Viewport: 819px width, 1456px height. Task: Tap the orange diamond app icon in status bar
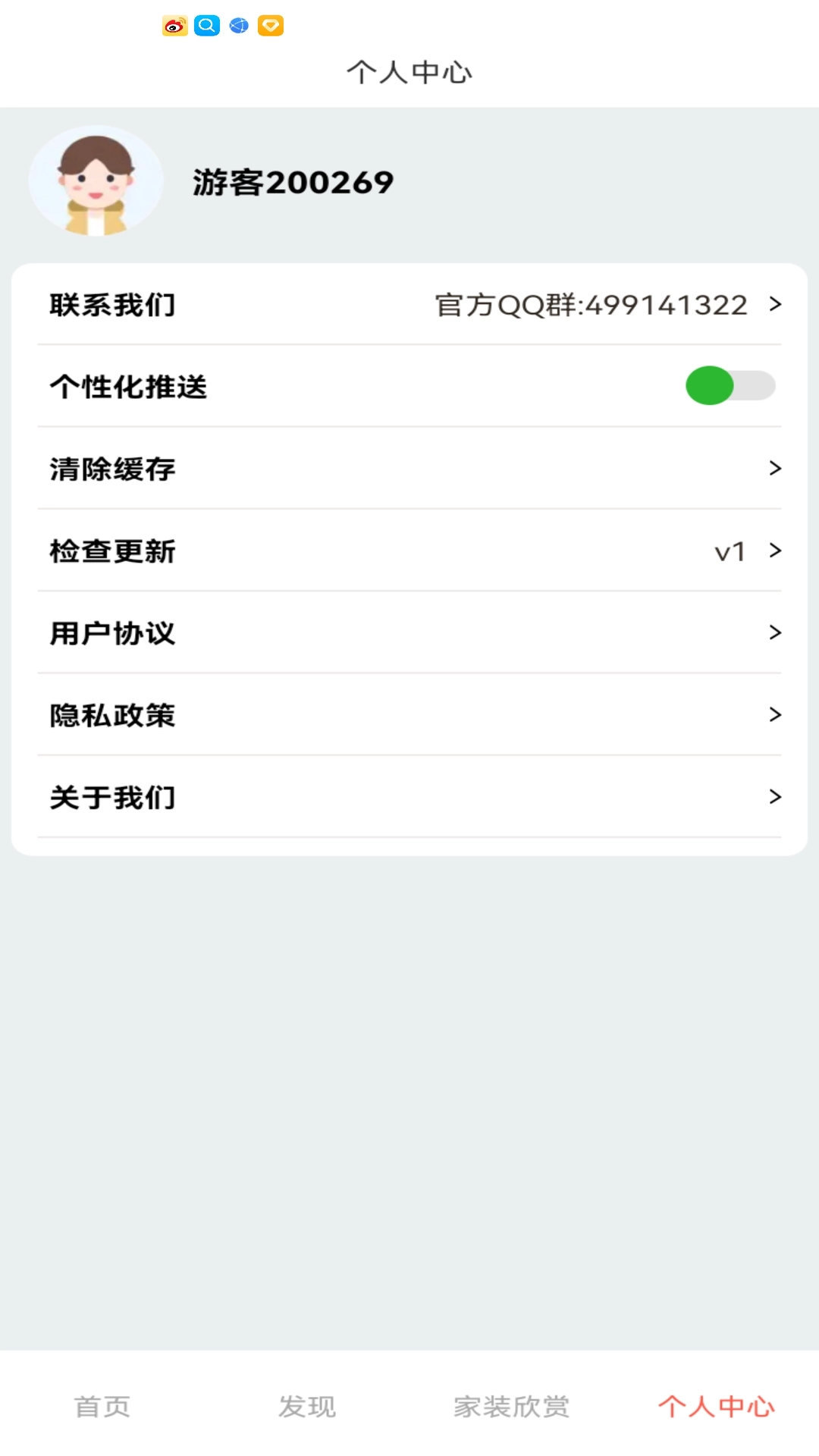tap(271, 27)
